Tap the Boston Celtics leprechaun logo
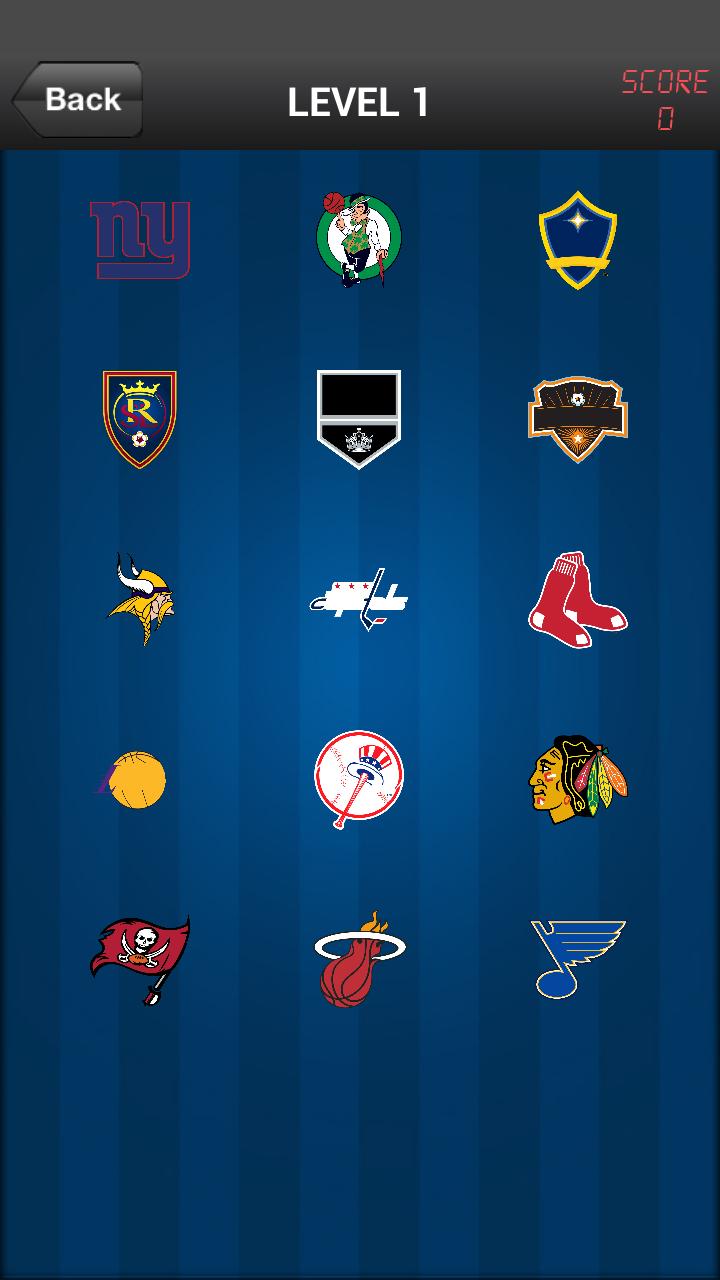This screenshot has height=1280, width=720. coord(358,238)
